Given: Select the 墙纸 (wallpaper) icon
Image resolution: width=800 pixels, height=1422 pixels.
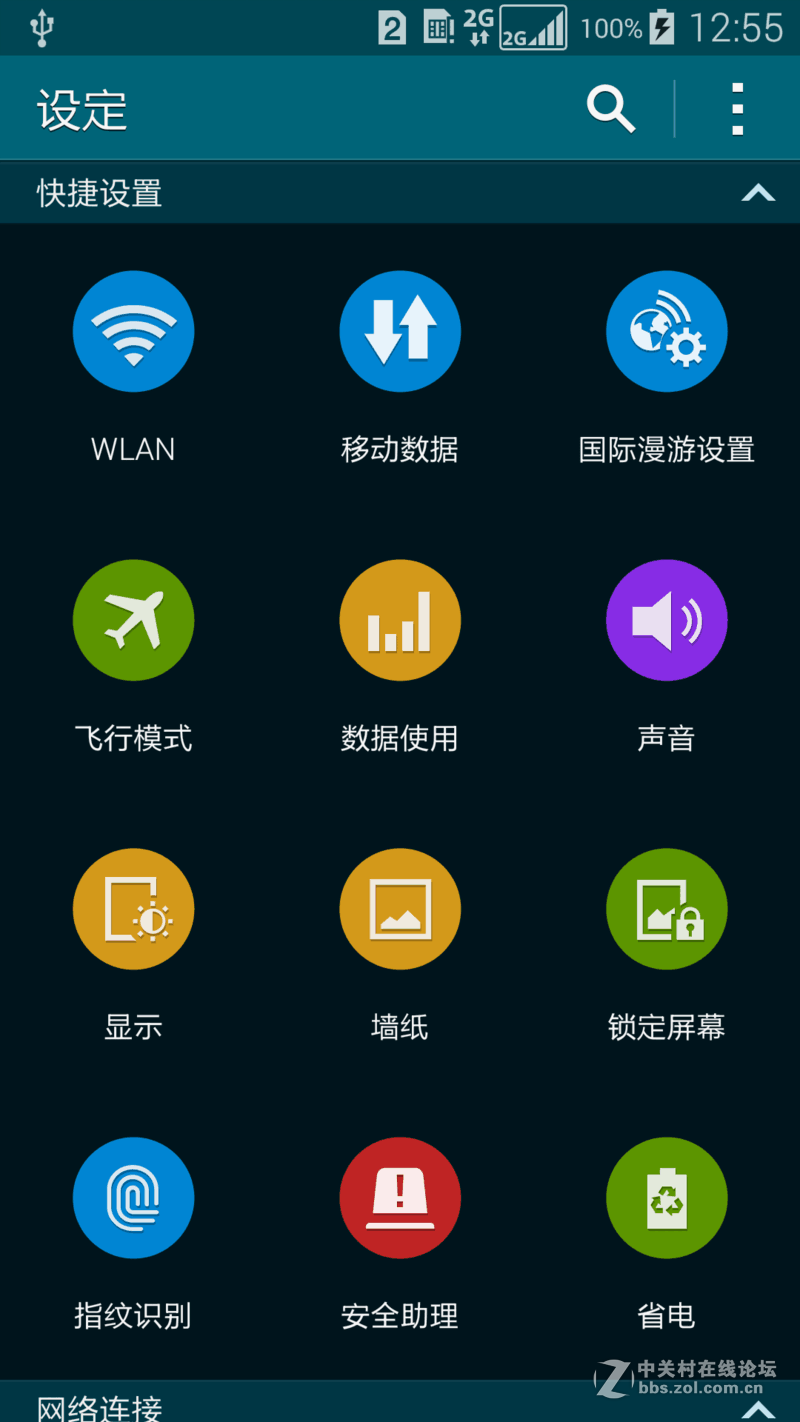Looking at the screenshot, I should (x=400, y=908).
